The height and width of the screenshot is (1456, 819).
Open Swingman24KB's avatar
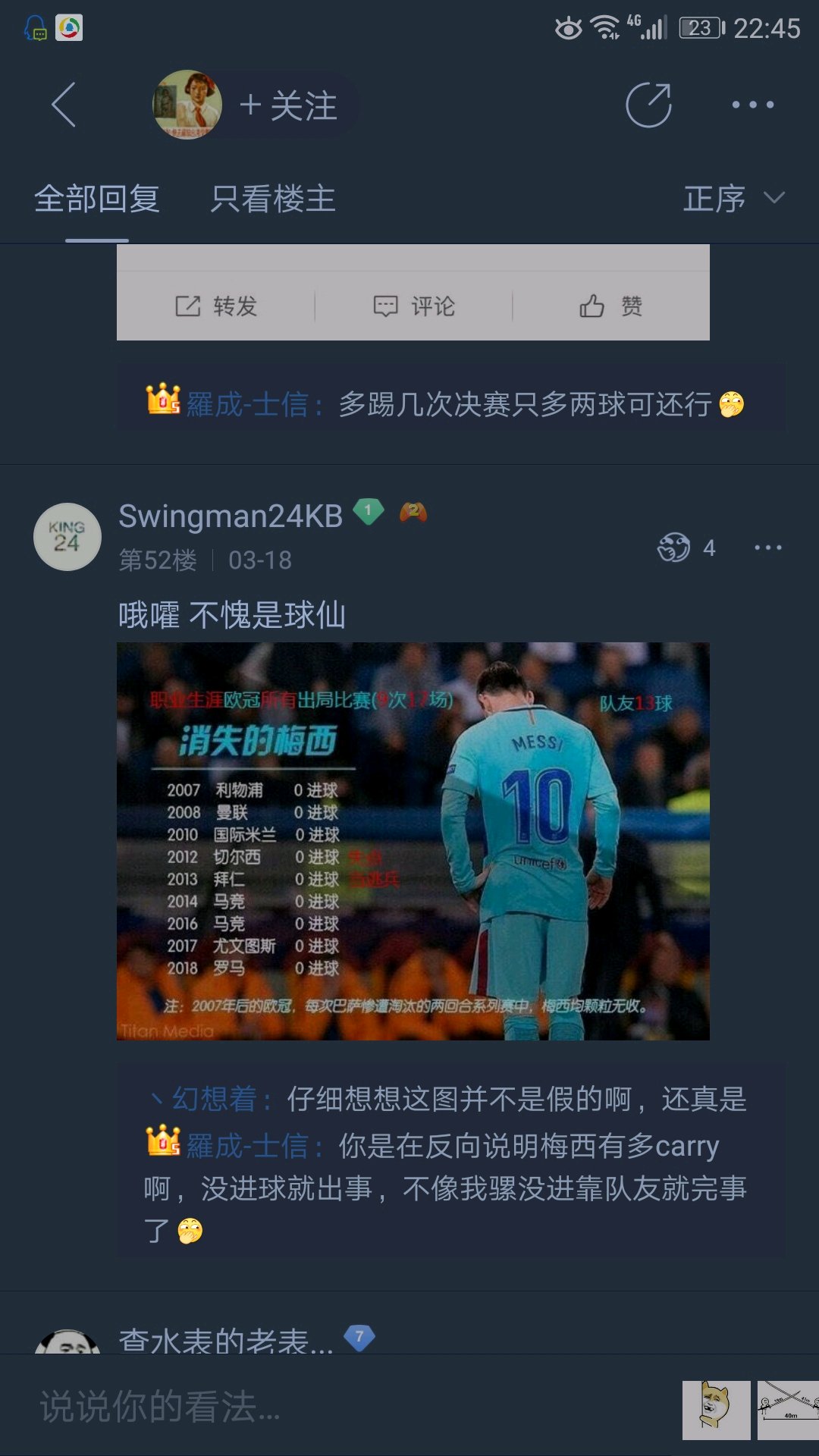pos(67,537)
